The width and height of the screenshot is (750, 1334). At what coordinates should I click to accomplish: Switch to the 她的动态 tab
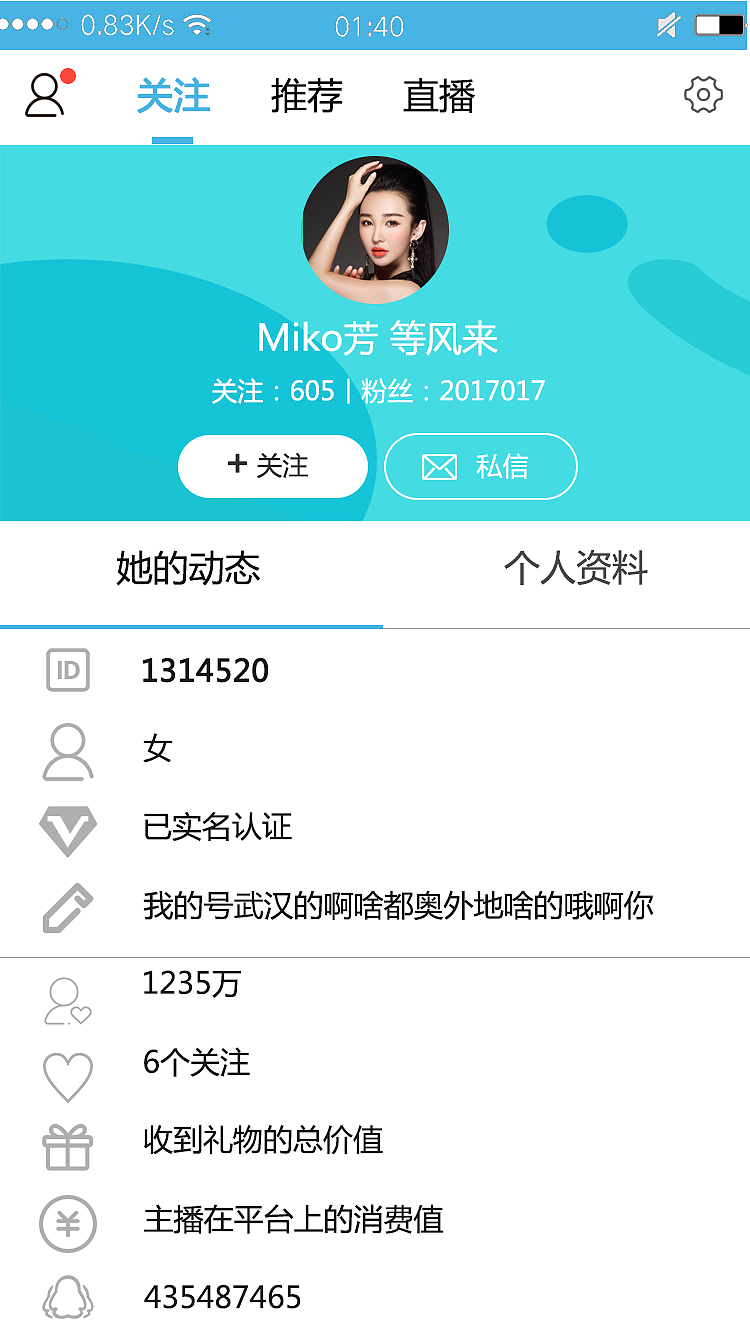pos(187,568)
